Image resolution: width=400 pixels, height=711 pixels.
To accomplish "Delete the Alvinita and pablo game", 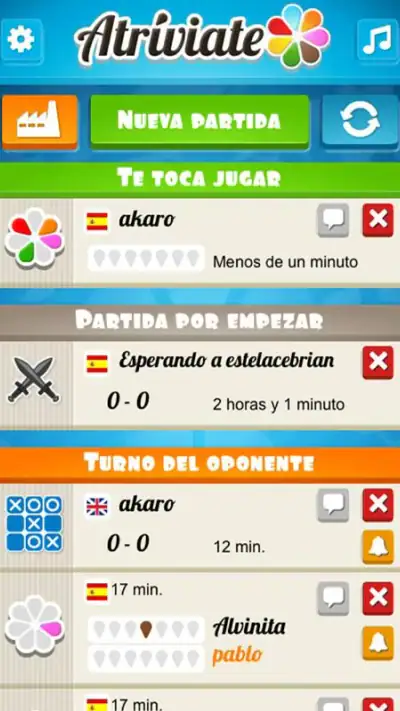I will 378,599.
